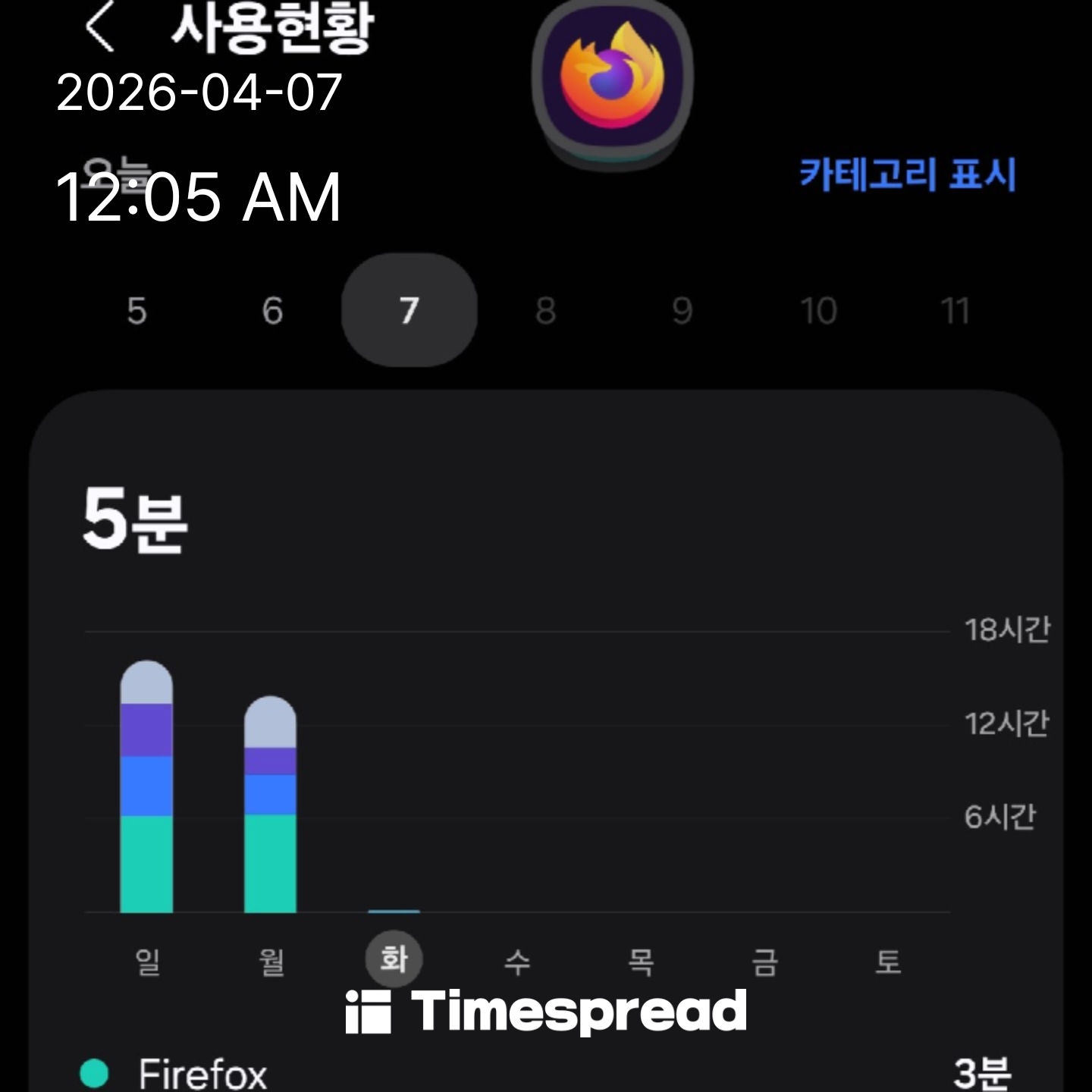This screenshot has height=1092, width=1092.
Task: Tap the 카테고리 표시 link
Action: point(907,174)
